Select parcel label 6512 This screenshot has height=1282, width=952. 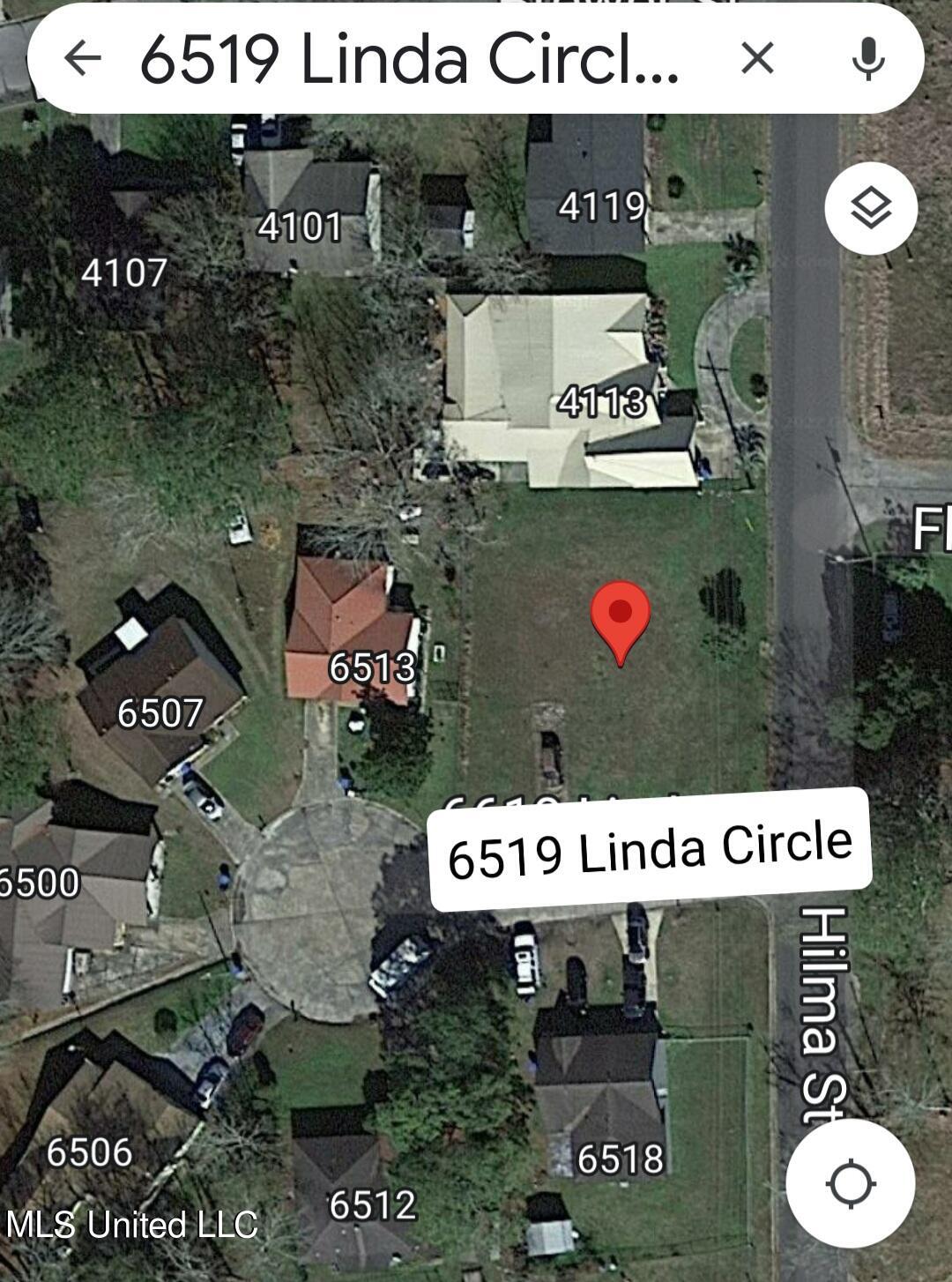pyautogui.click(x=374, y=1204)
